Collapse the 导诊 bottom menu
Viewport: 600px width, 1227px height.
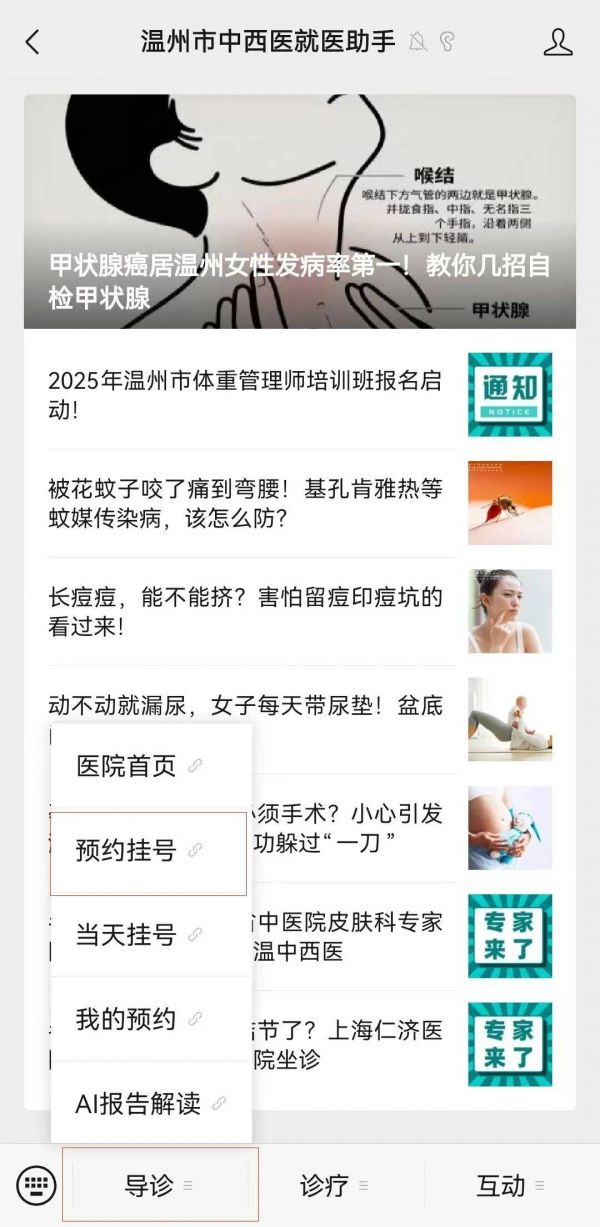tap(160, 1186)
